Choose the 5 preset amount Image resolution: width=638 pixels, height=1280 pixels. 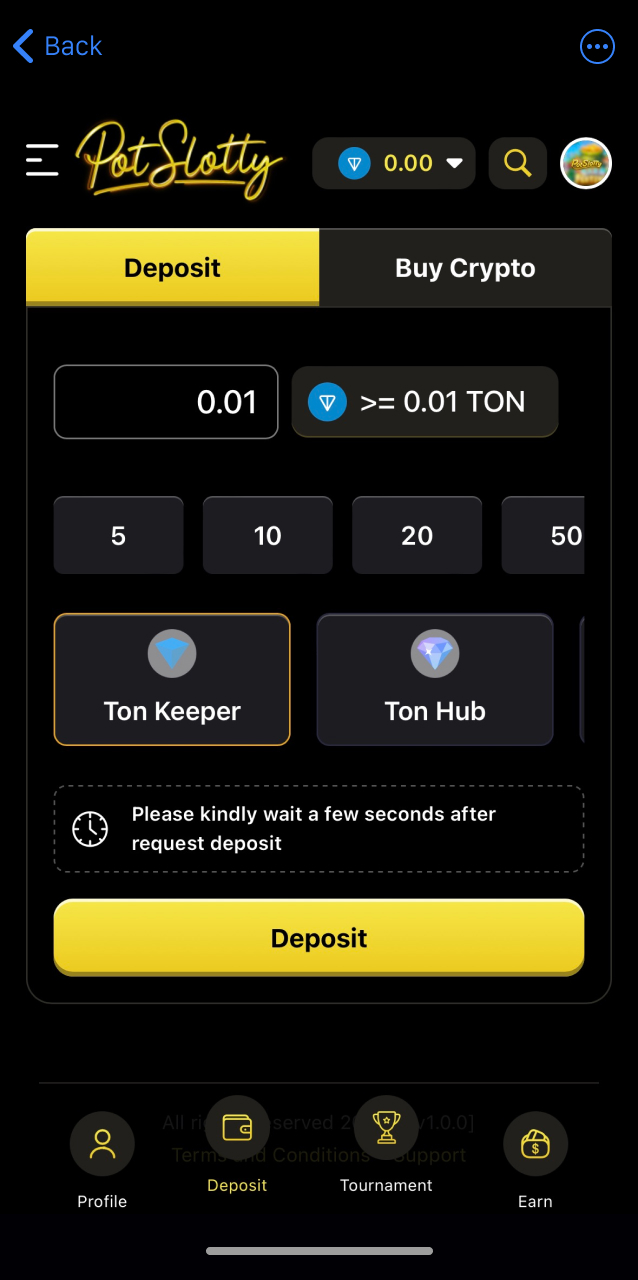[118, 536]
